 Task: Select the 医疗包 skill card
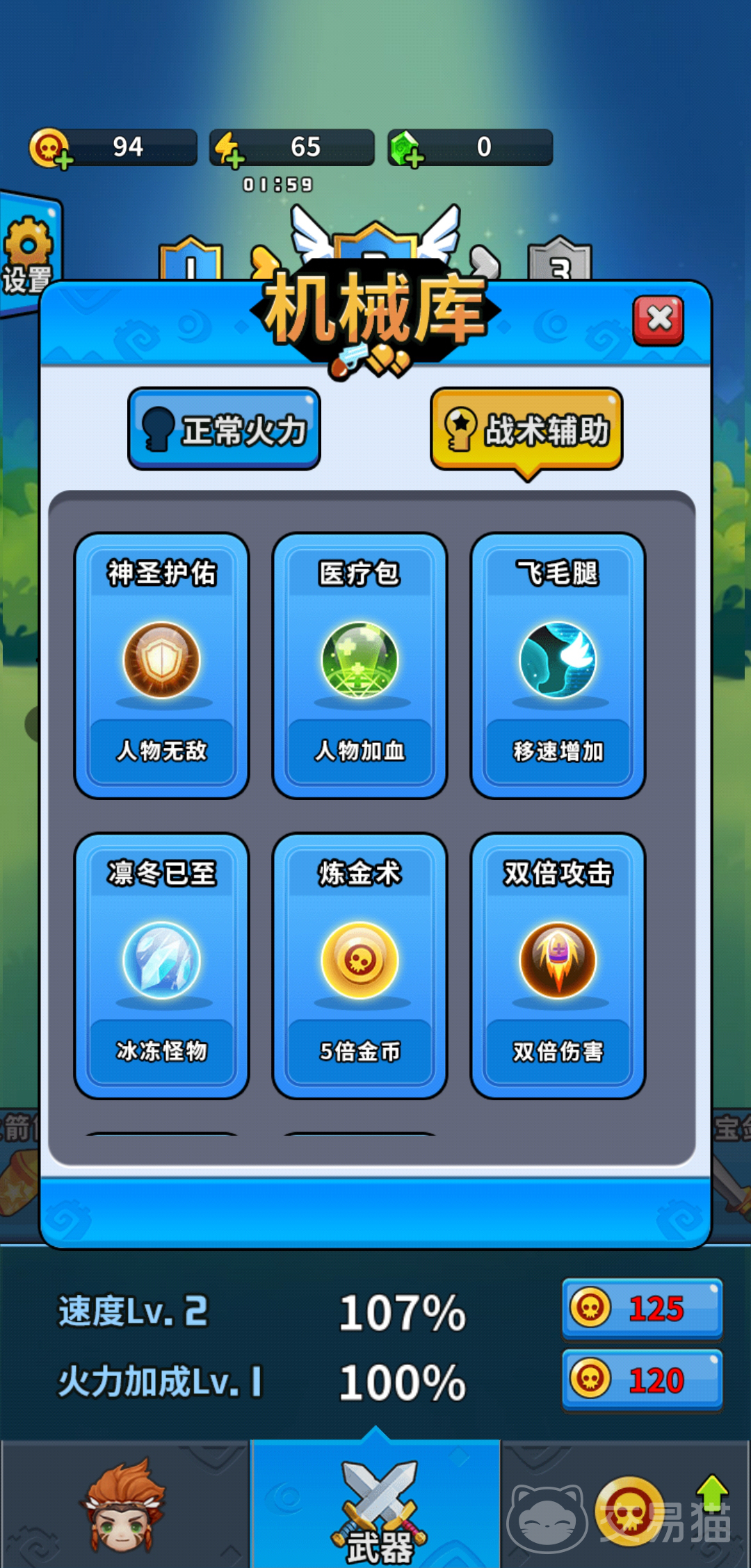click(x=360, y=665)
